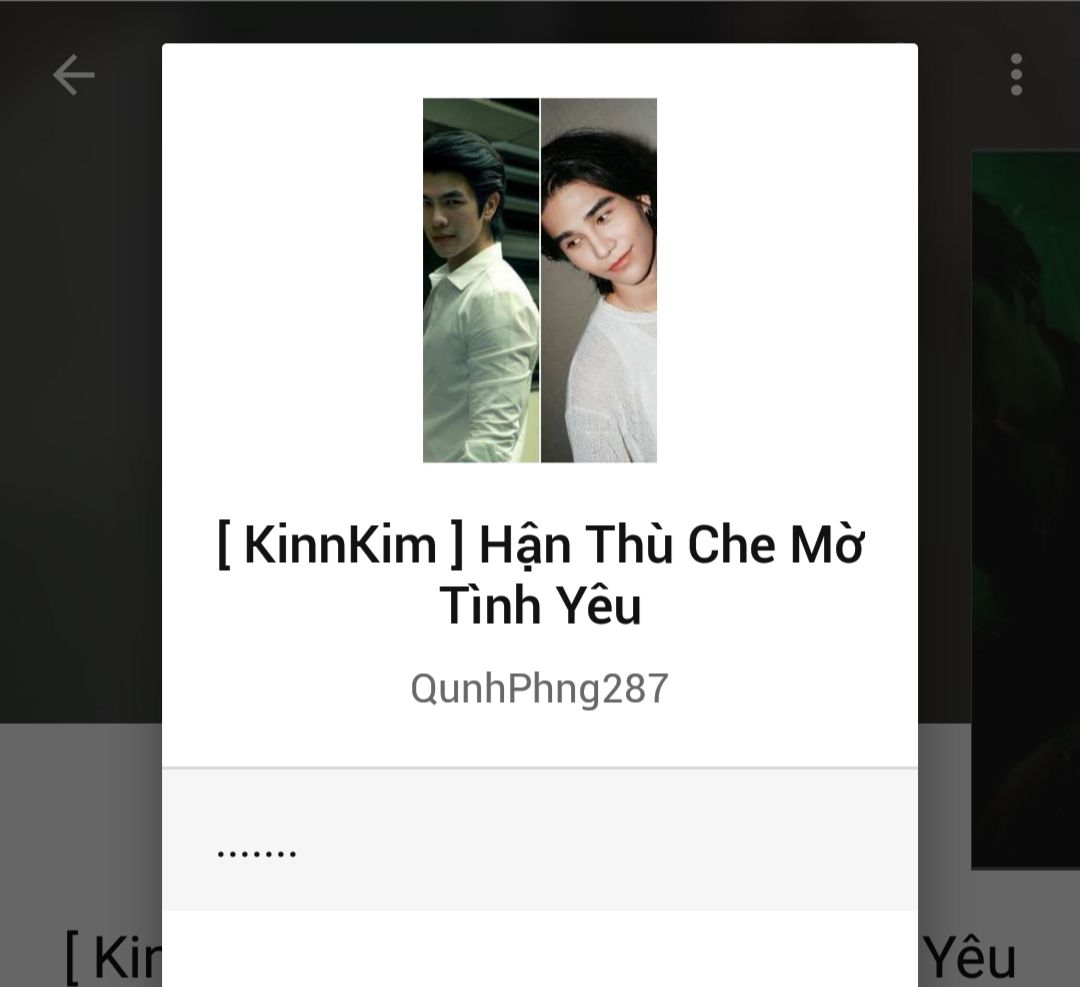
Task: Open the three-dot overflow menu
Action: pos(1016,75)
